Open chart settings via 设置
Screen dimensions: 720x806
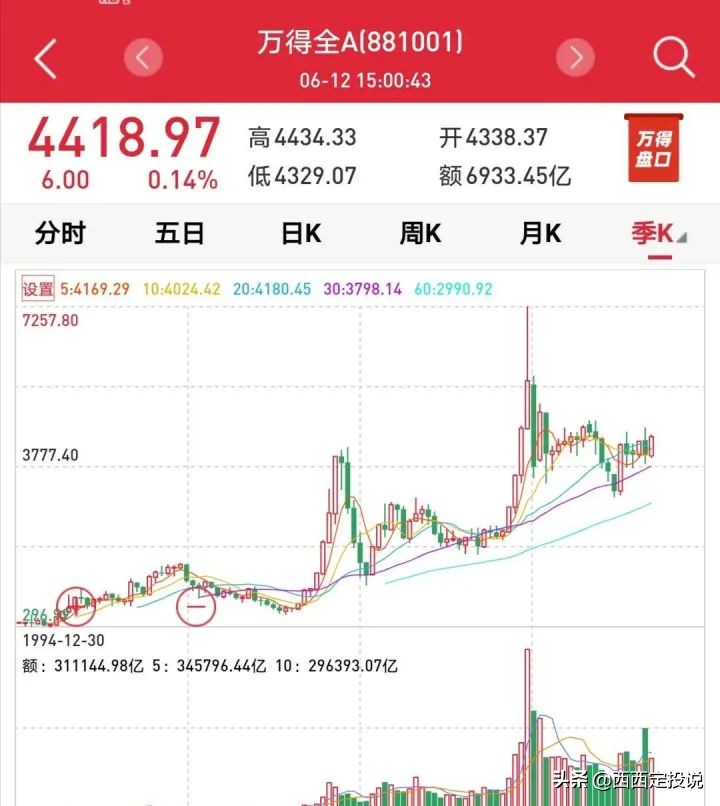(x=37, y=287)
